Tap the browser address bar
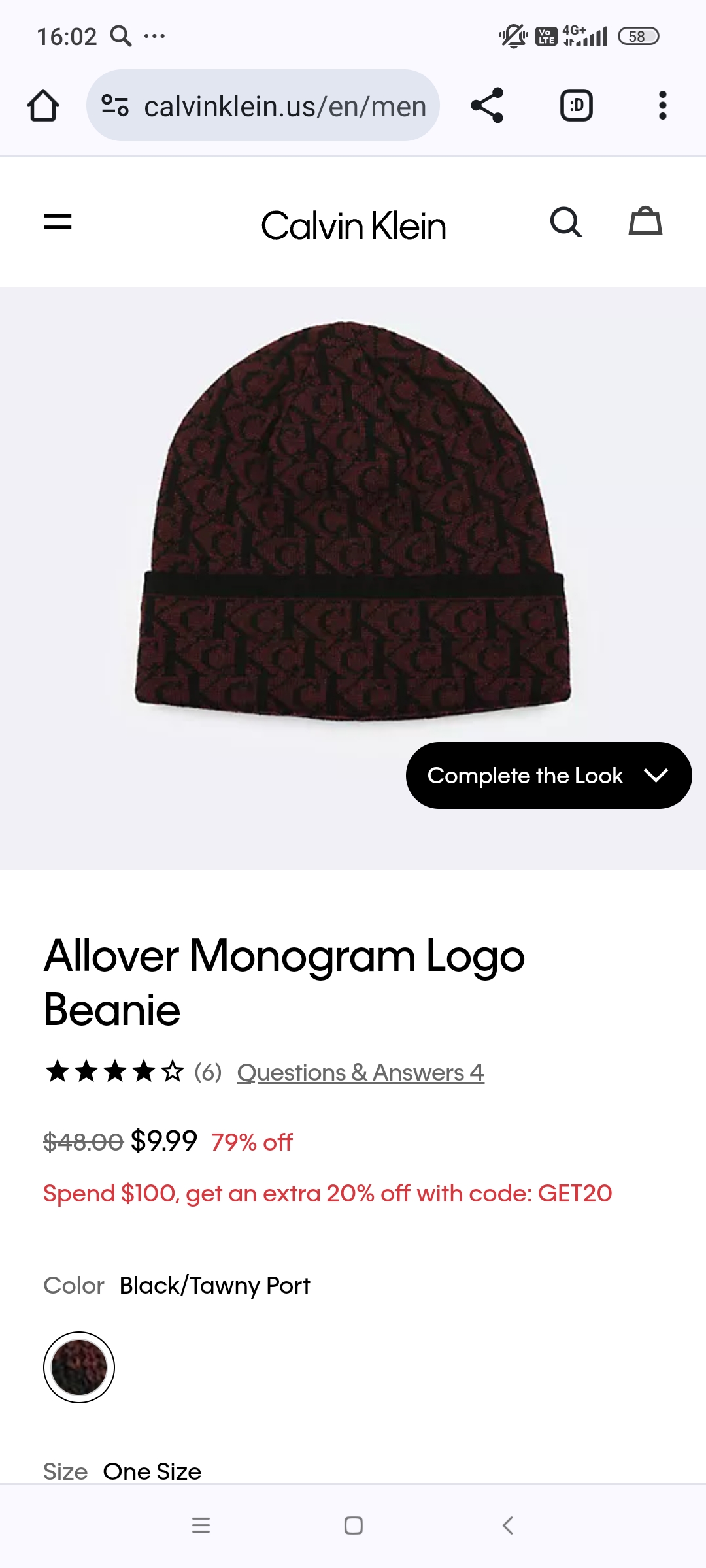This screenshot has height=1568, width=706. pos(284,106)
